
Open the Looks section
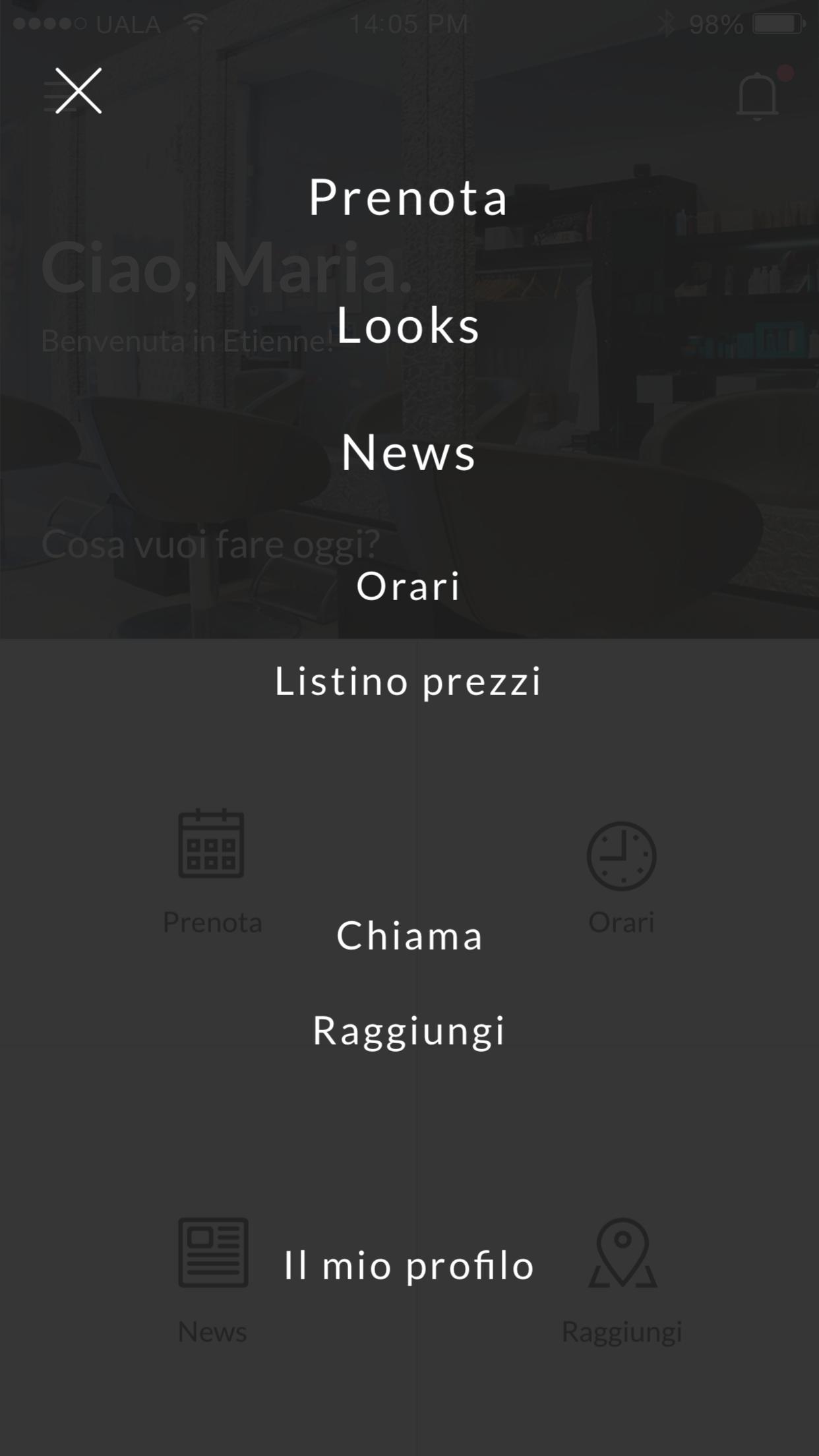[409, 325]
